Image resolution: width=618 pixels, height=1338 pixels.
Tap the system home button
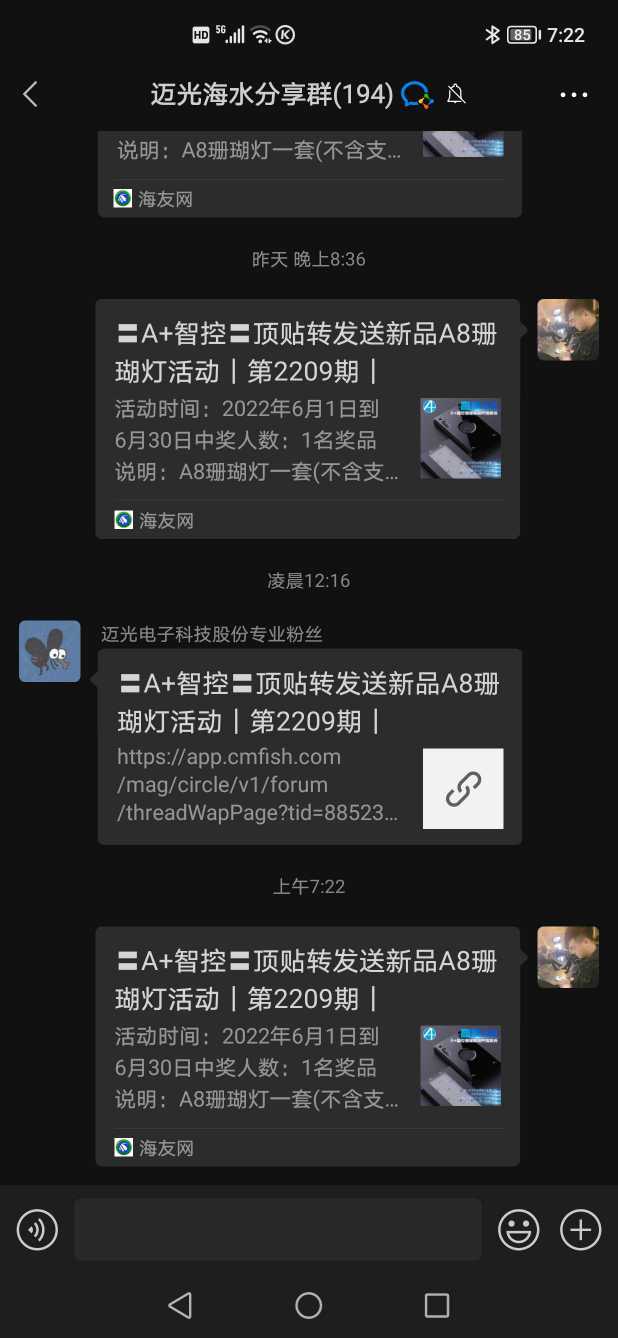pos(309,1305)
